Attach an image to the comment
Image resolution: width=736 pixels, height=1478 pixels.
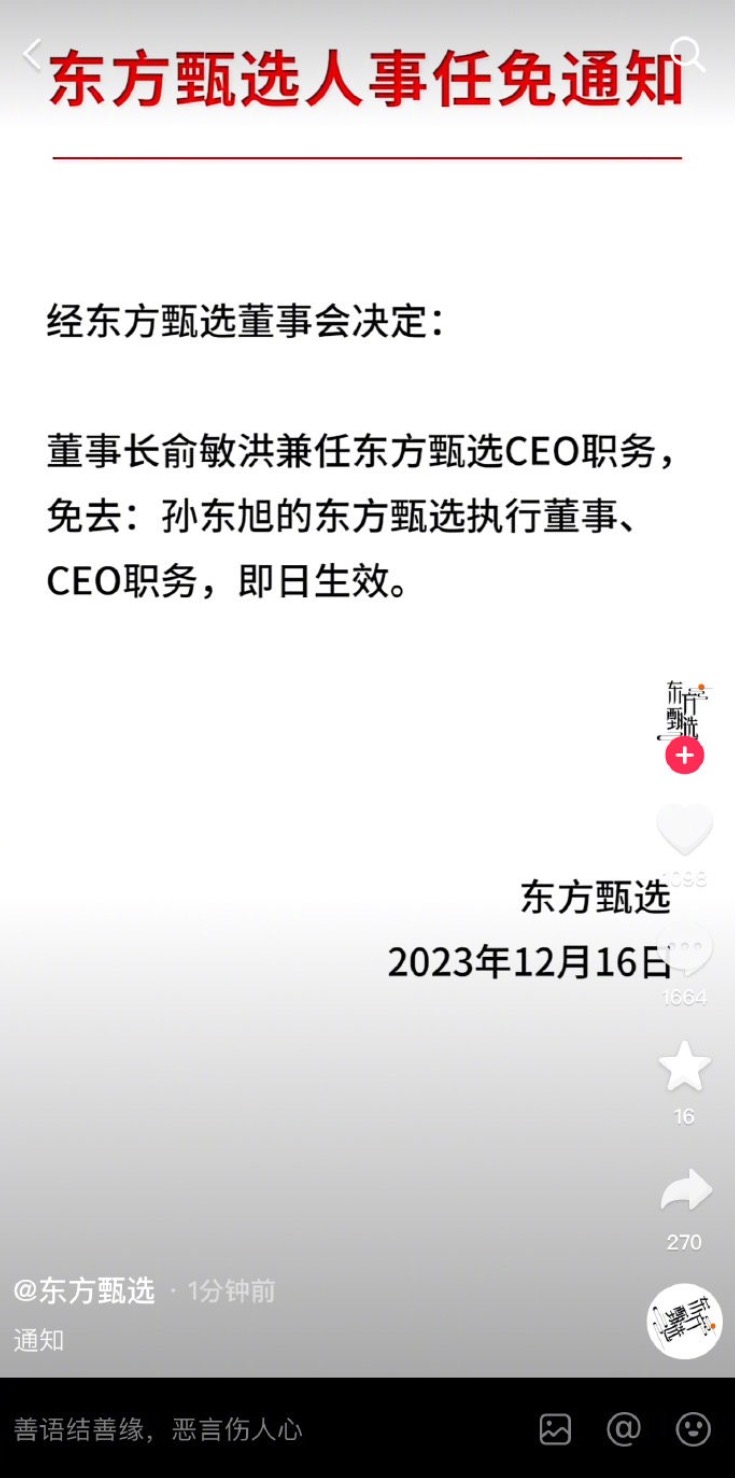[555, 1429]
